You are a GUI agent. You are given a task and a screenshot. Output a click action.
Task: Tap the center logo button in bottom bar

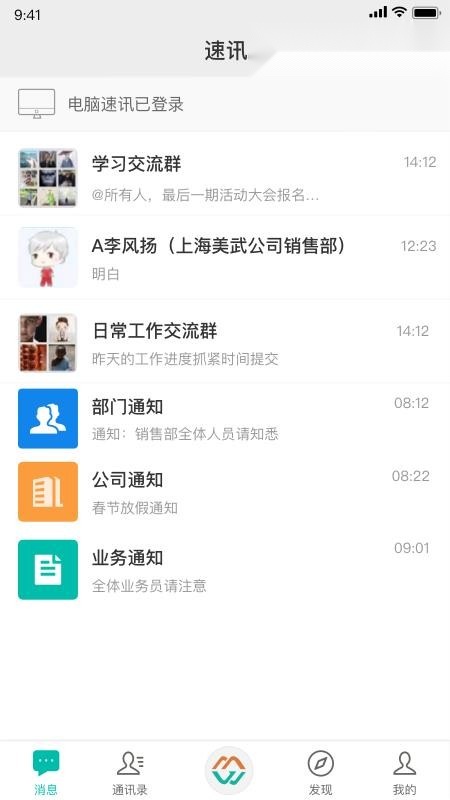coord(229,770)
